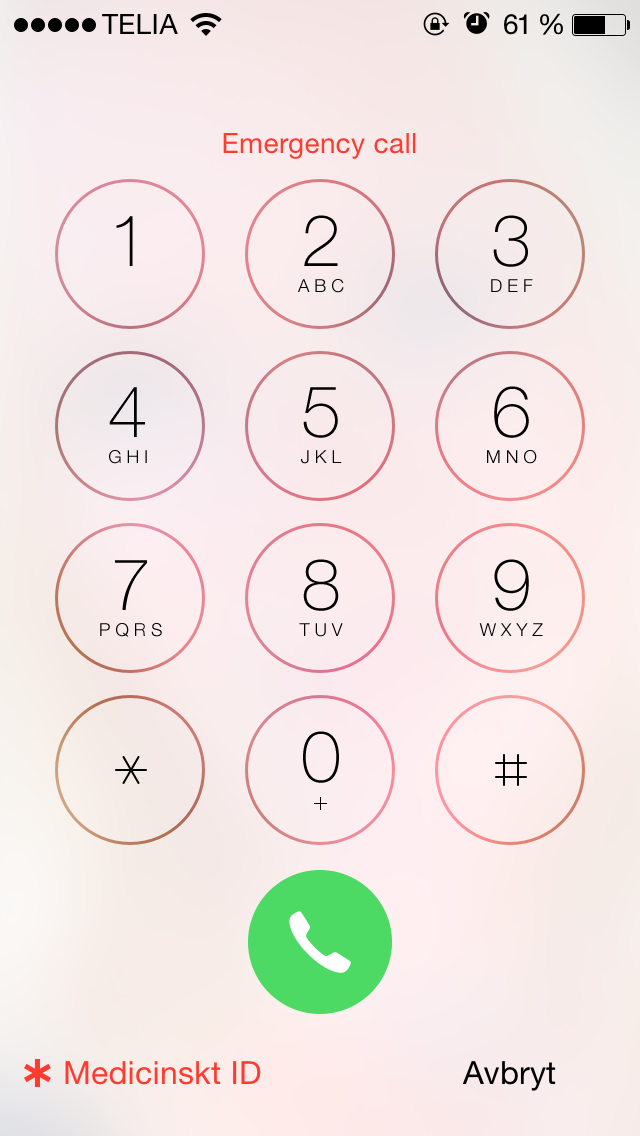Dial the 5 JKL key
Viewport: 640px width, 1136px height.
tap(320, 426)
